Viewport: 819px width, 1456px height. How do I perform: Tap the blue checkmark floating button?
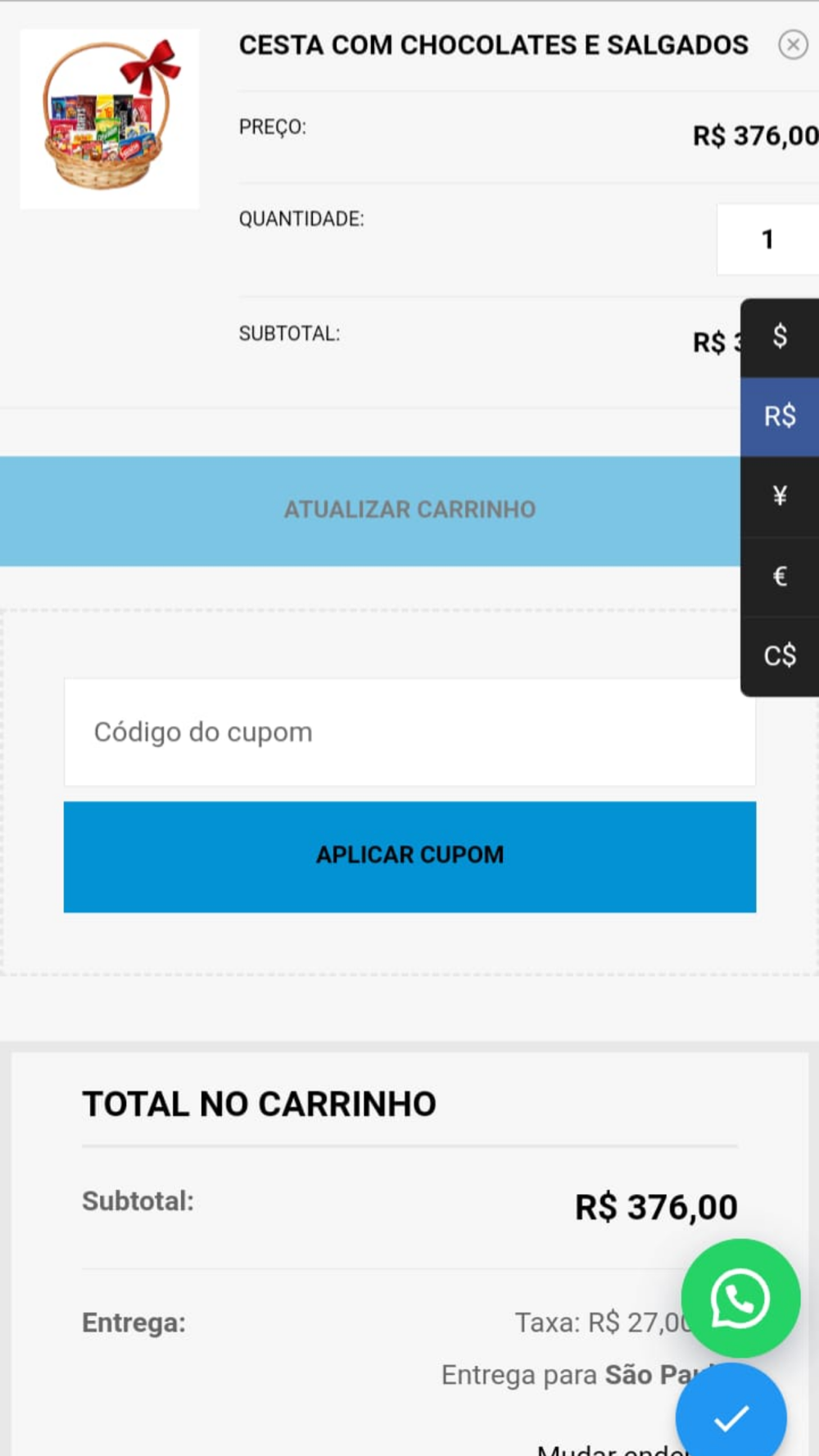pos(731,1415)
